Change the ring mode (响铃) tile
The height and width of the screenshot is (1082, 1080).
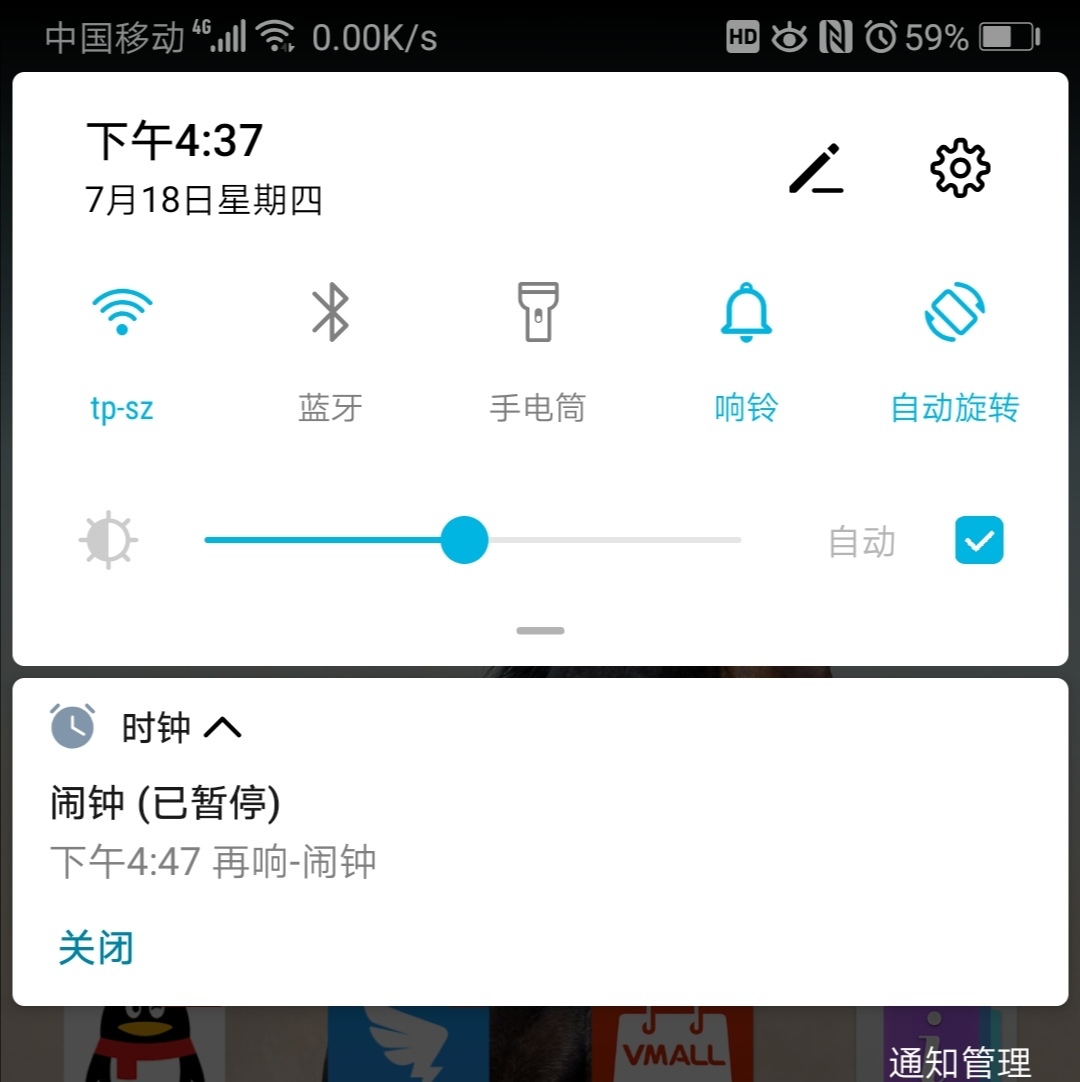tap(746, 312)
